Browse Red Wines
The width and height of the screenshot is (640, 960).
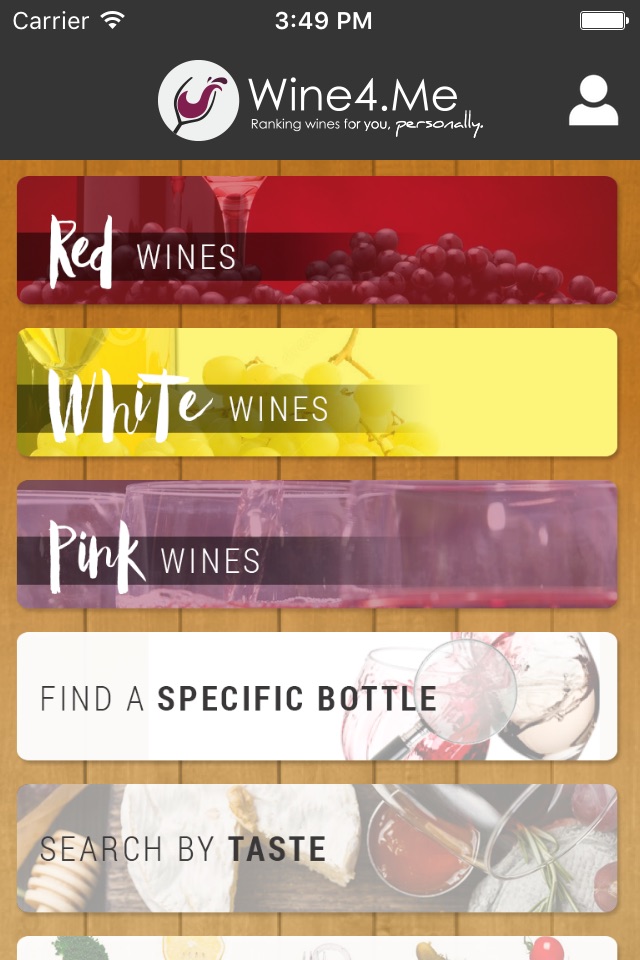coord(317,240)
